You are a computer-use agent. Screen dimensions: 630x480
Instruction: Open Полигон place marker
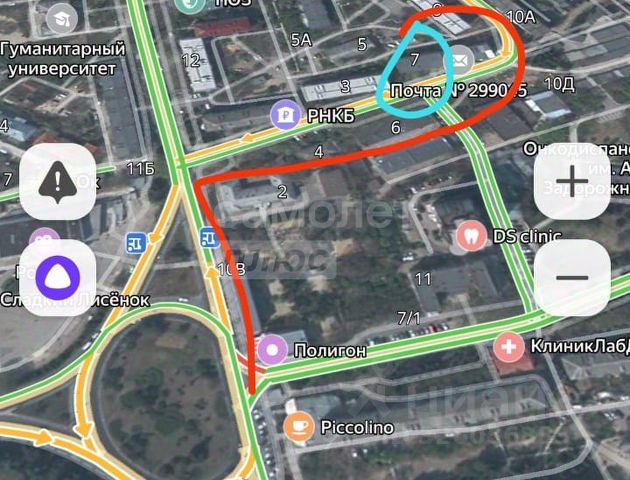click(272, 351)
